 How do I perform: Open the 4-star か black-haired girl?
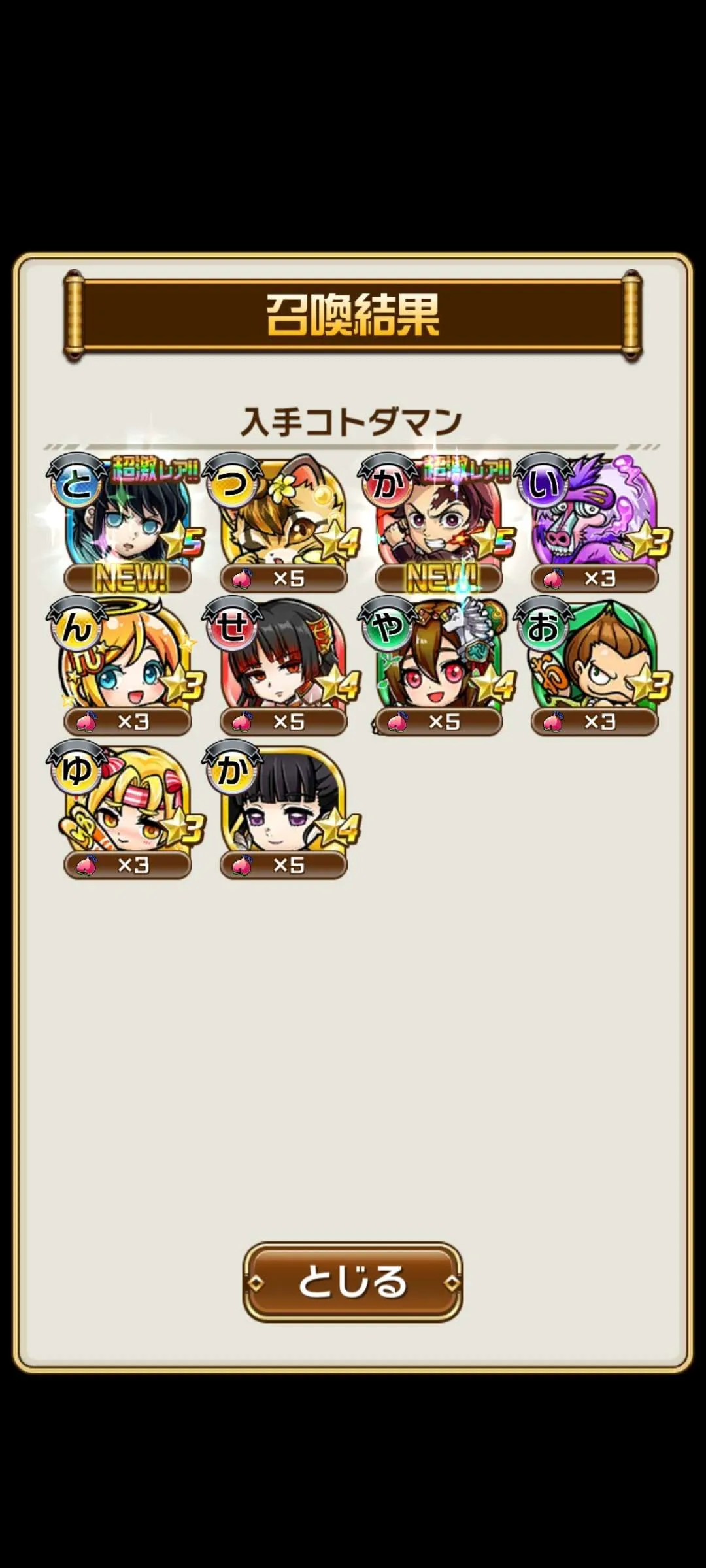[x=283, y=804]
